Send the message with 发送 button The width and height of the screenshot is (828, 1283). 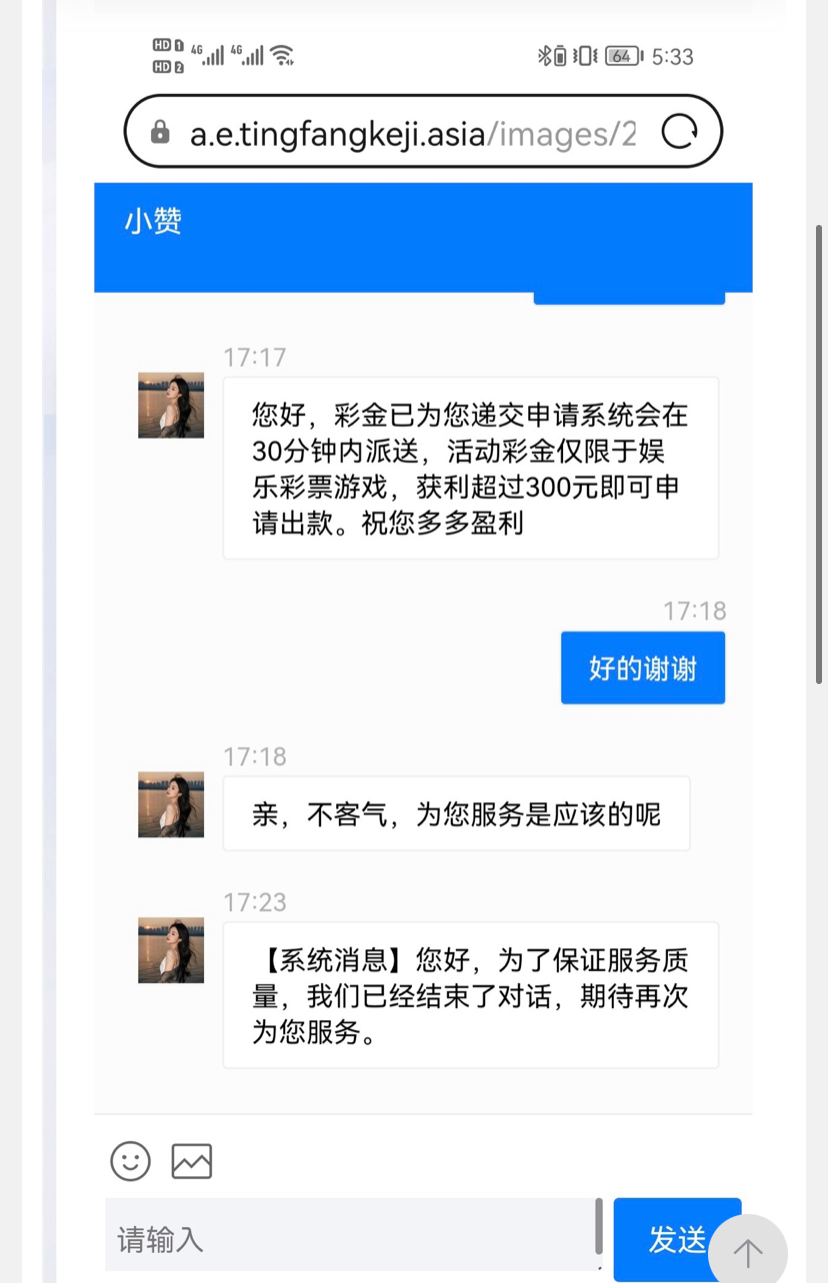(x=665, y=1238)
